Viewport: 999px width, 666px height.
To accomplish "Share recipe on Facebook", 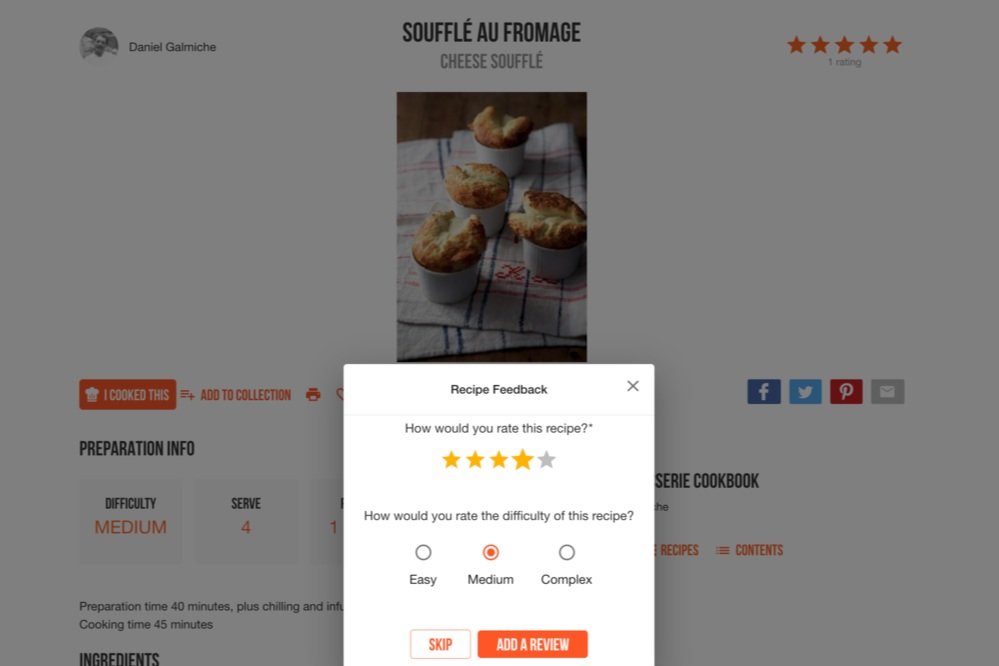I will 763,392.
